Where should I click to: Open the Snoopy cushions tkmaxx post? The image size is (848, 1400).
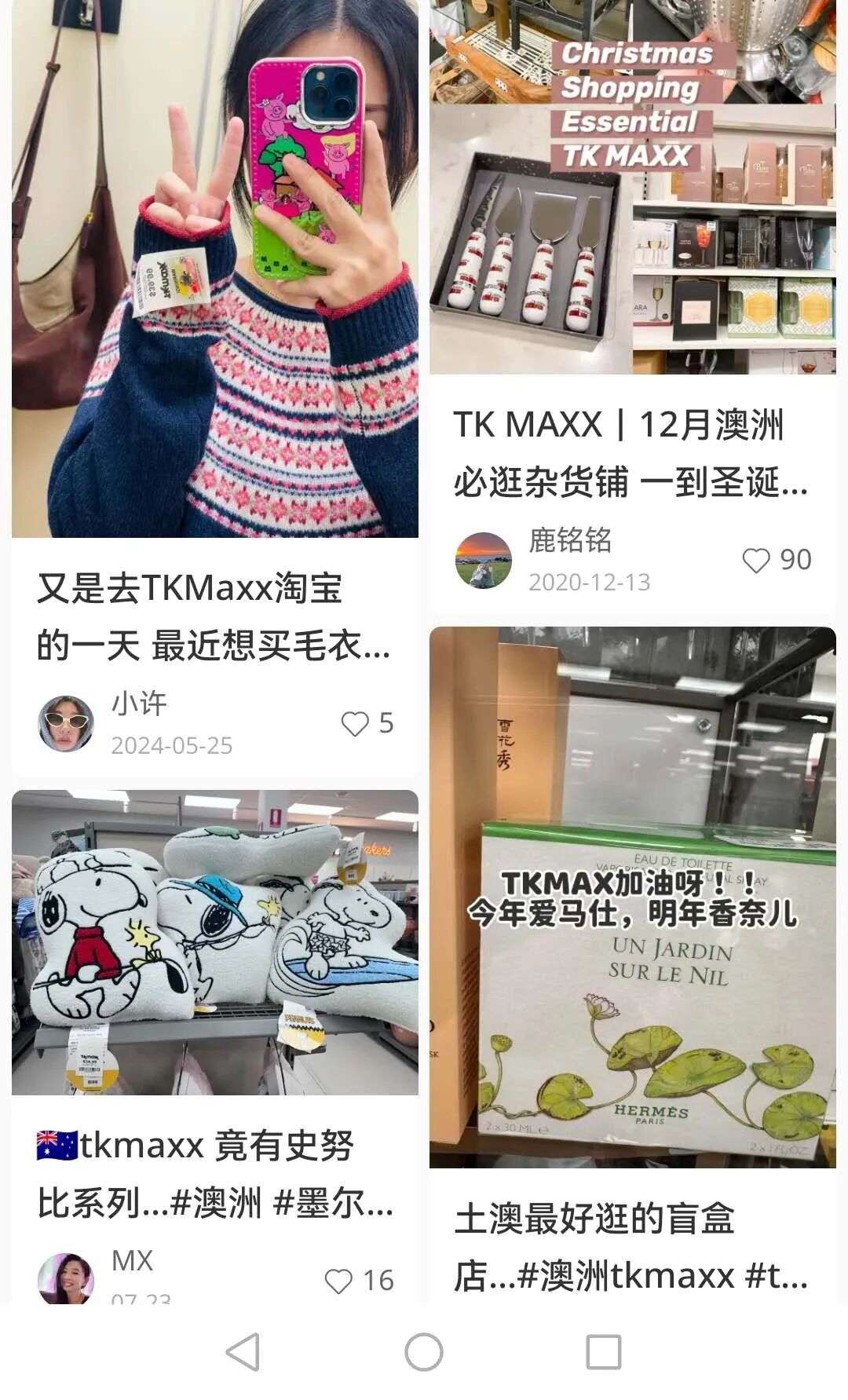coord(214,942)
